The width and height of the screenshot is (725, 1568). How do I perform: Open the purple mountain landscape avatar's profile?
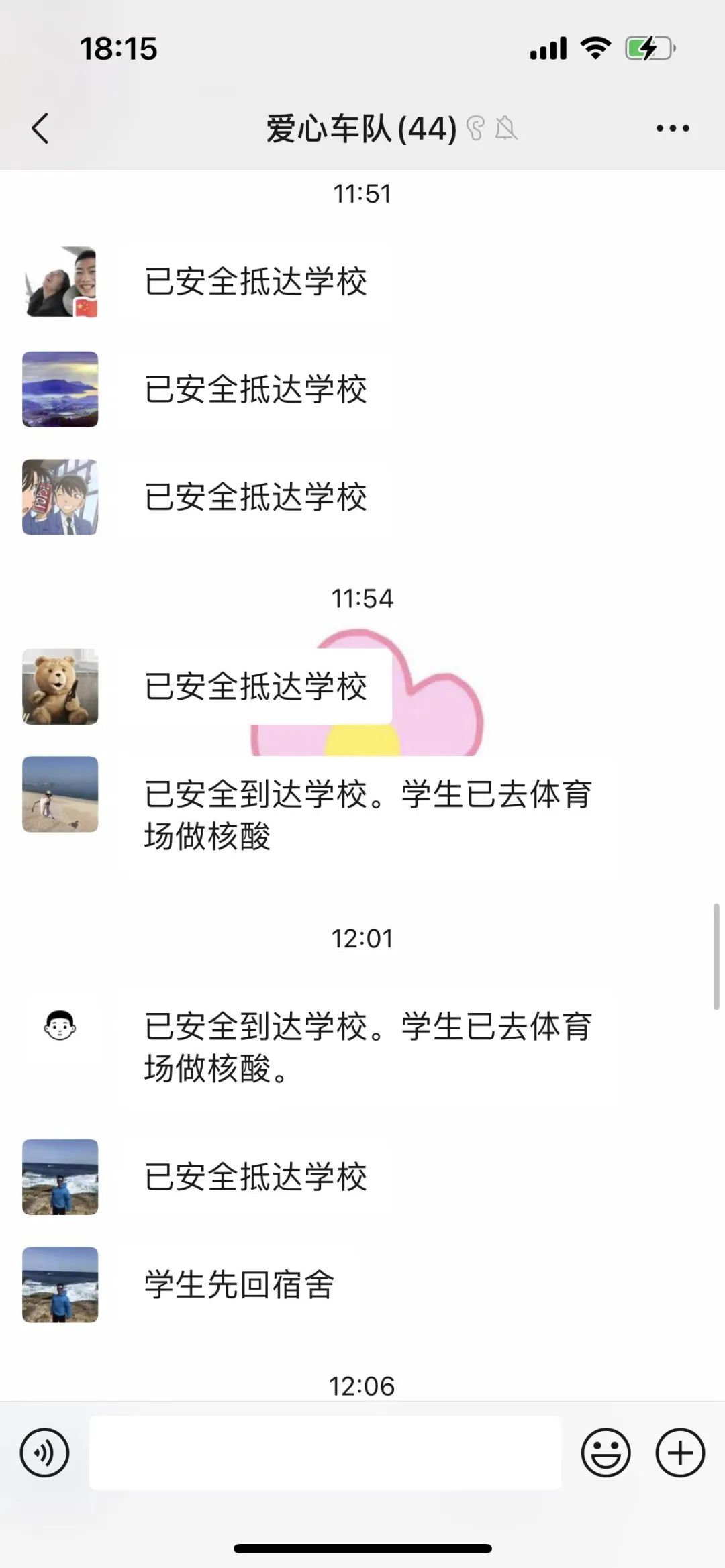60,389
